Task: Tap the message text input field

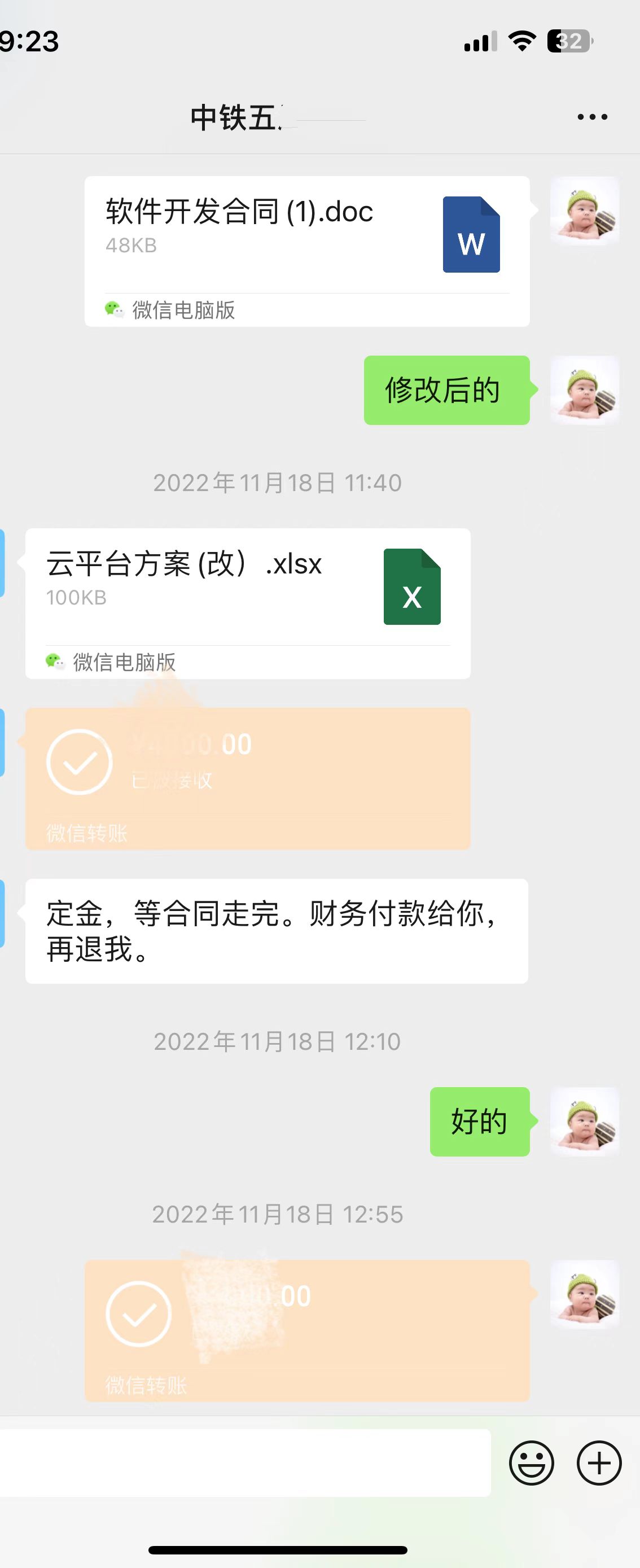Action: (243, 1462)
